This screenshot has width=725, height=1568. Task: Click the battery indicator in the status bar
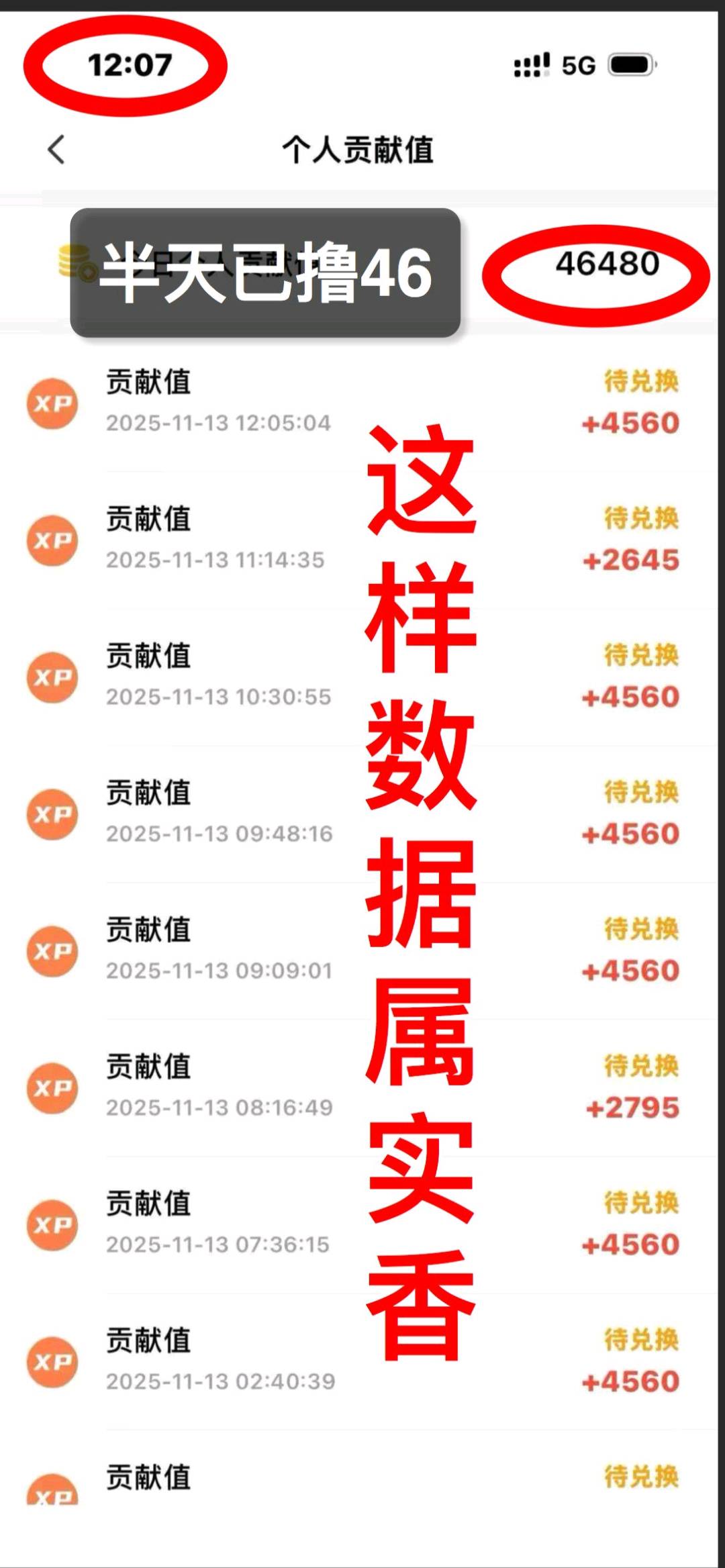coord(632,64)
